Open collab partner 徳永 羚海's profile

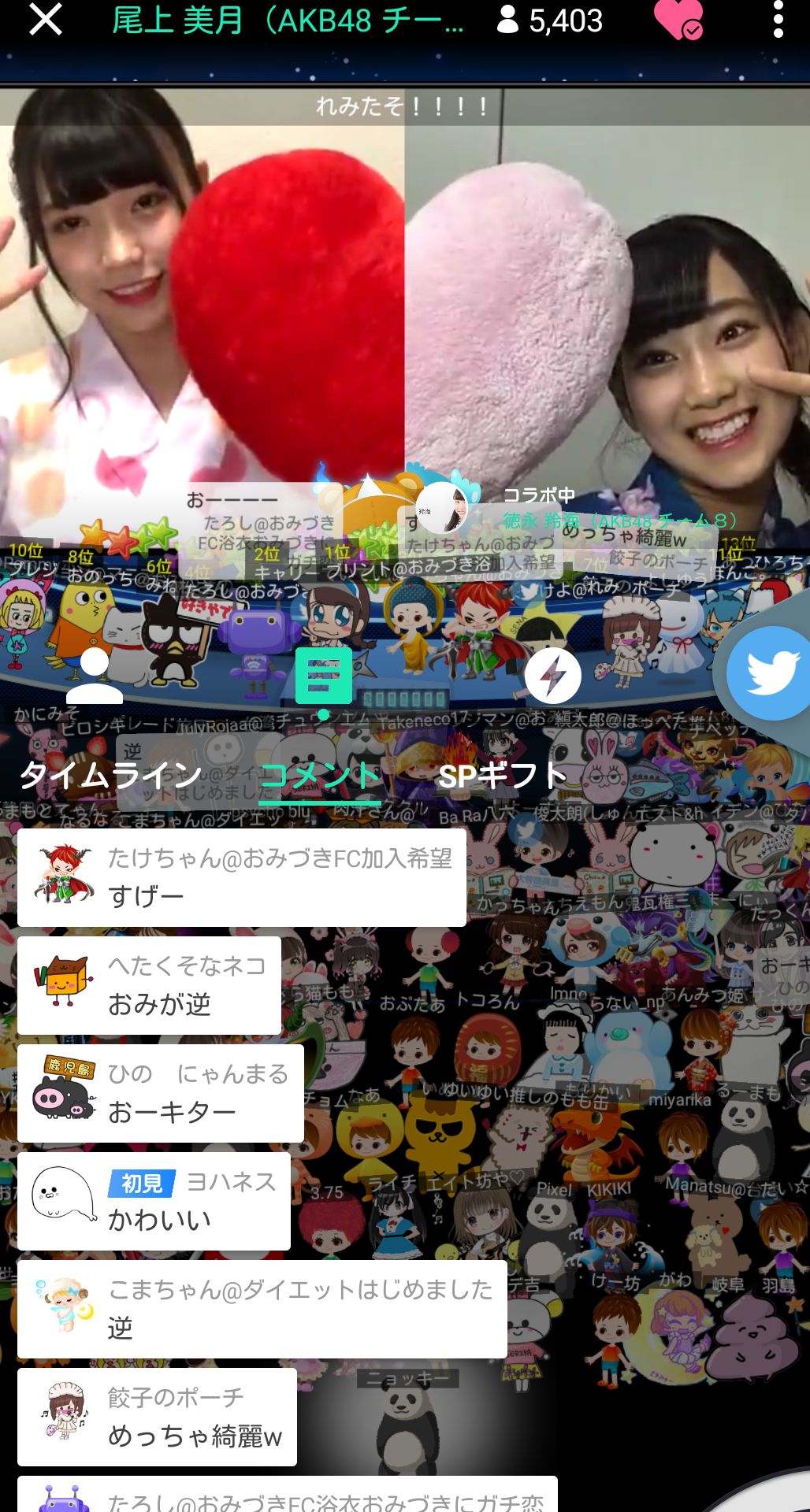pos(619,520)
